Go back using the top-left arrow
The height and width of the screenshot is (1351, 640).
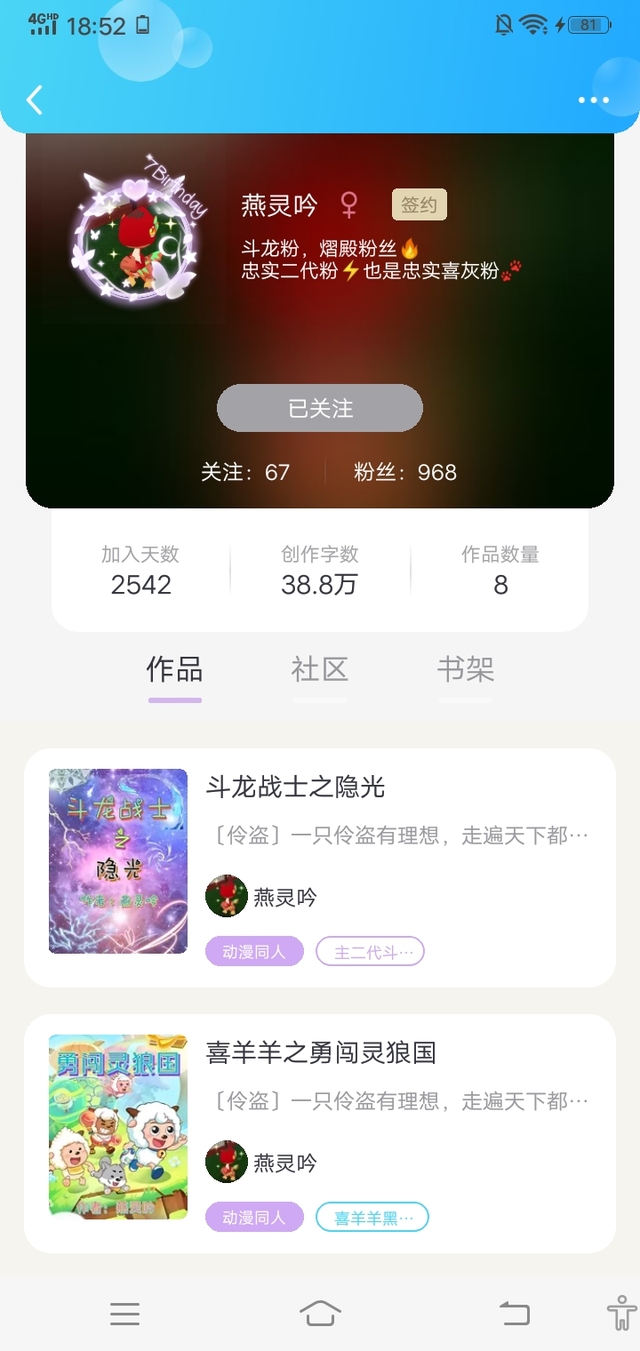(35, 99)
